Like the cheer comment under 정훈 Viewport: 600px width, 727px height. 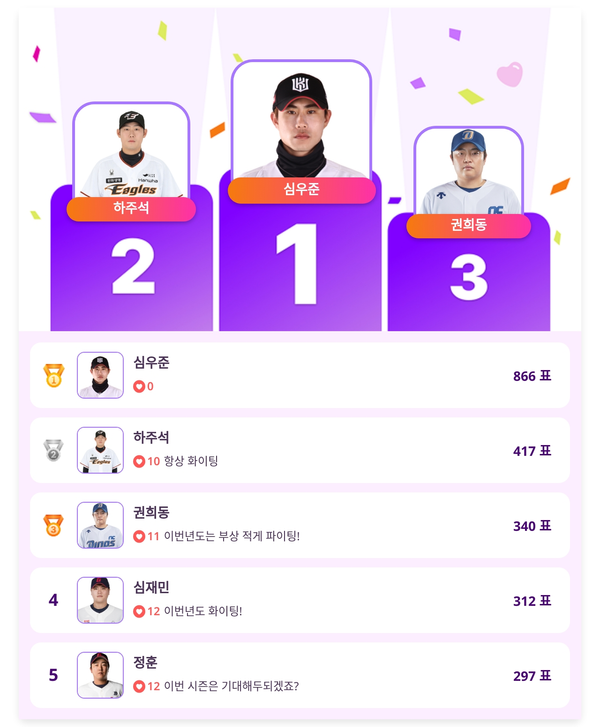pyautogui.click(x=139, y=687)
